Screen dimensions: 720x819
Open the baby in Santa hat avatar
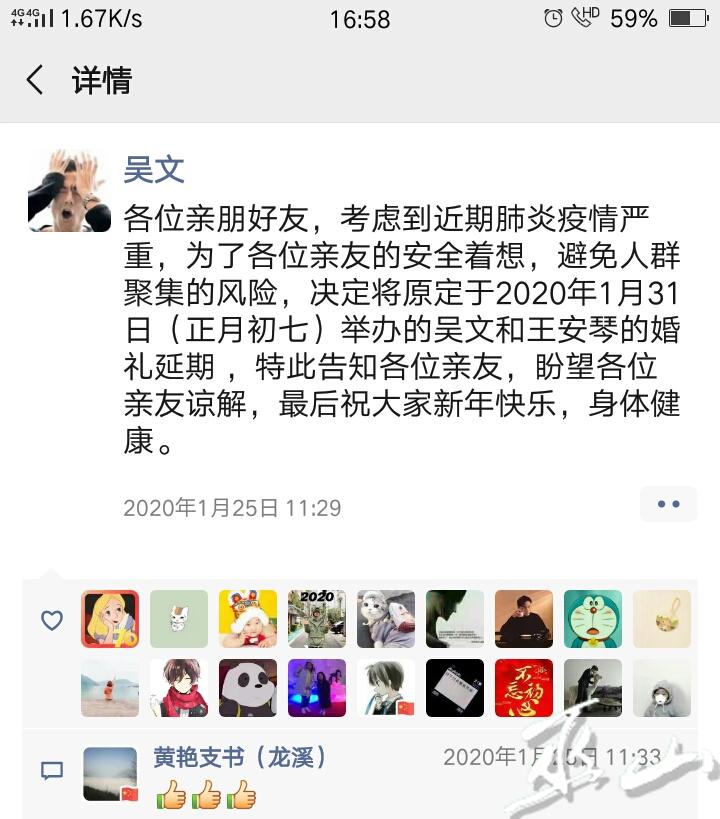point(248,619)
